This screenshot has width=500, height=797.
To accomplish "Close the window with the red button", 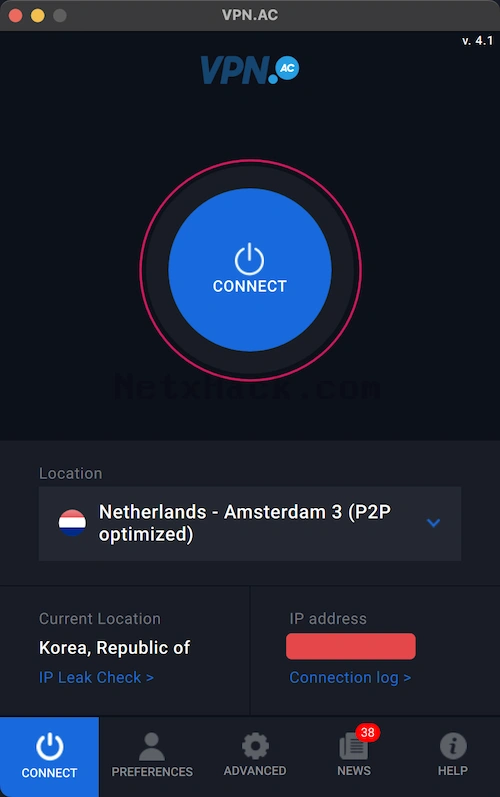I will [16, 15].
